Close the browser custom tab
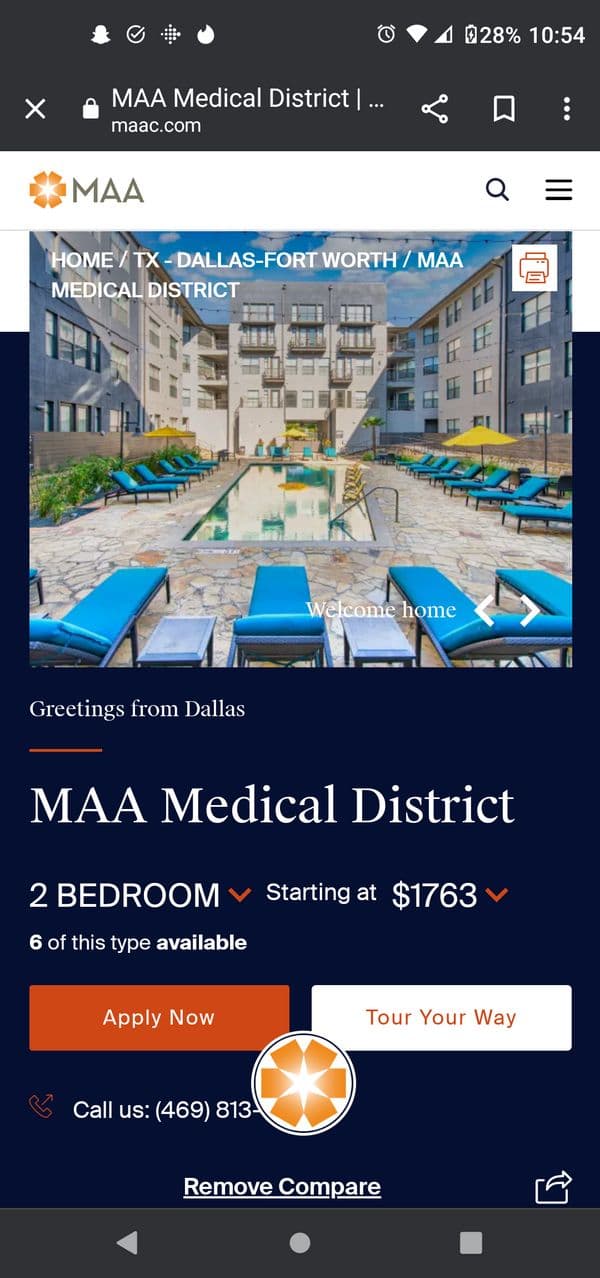Screen dimensions: 600x1278 click(x=35, y=109)
